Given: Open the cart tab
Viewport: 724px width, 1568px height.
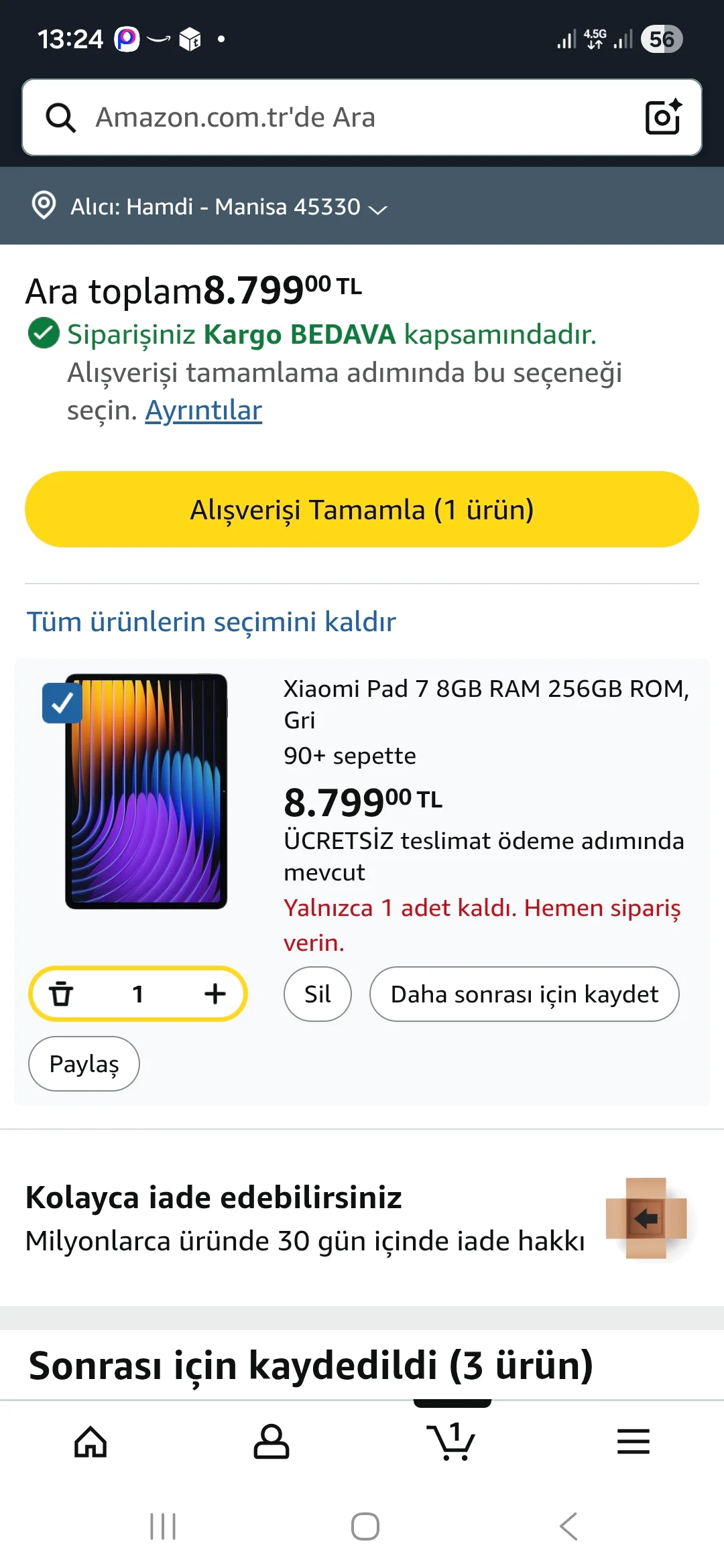Looking at the screenshot, I should 451,1442.
